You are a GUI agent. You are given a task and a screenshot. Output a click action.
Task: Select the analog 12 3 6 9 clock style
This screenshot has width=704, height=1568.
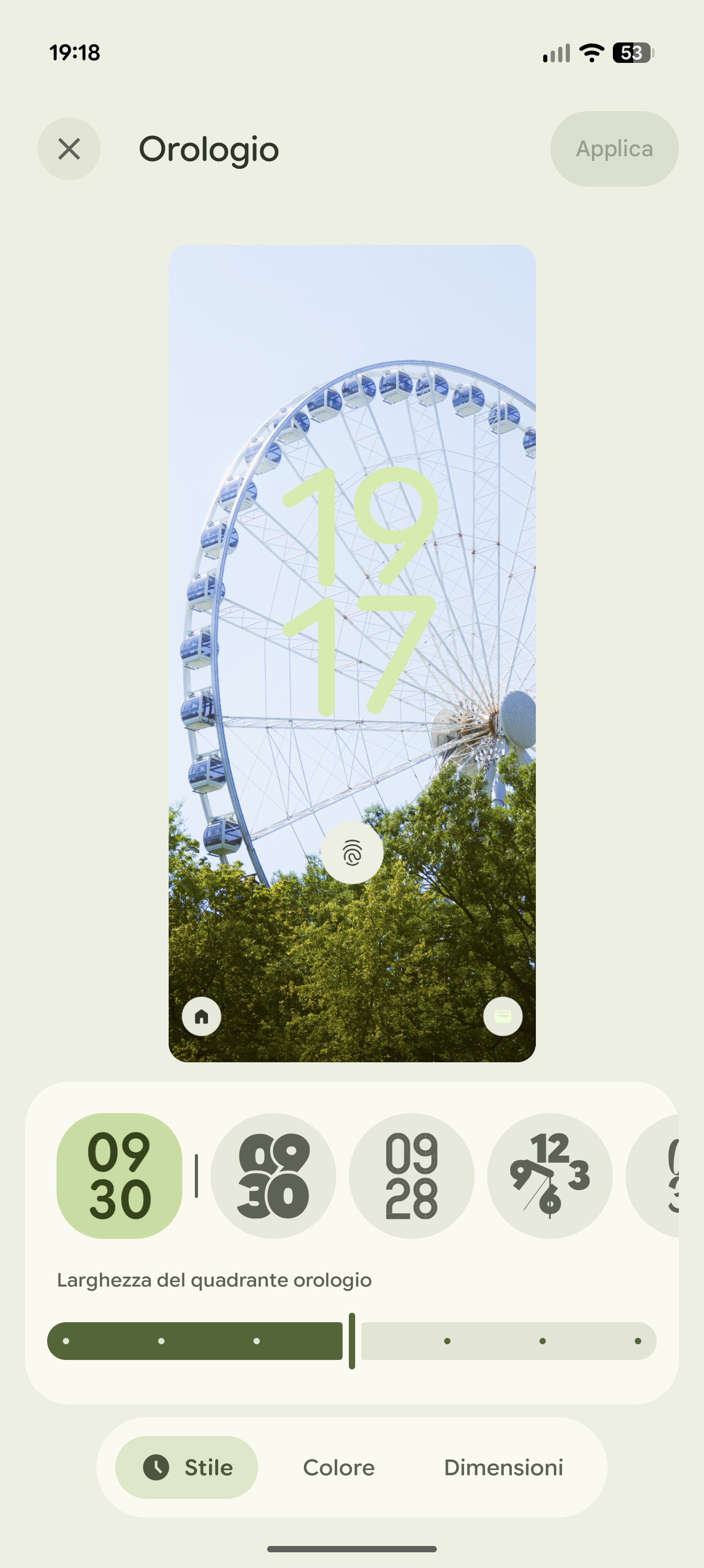[549, 1175]
